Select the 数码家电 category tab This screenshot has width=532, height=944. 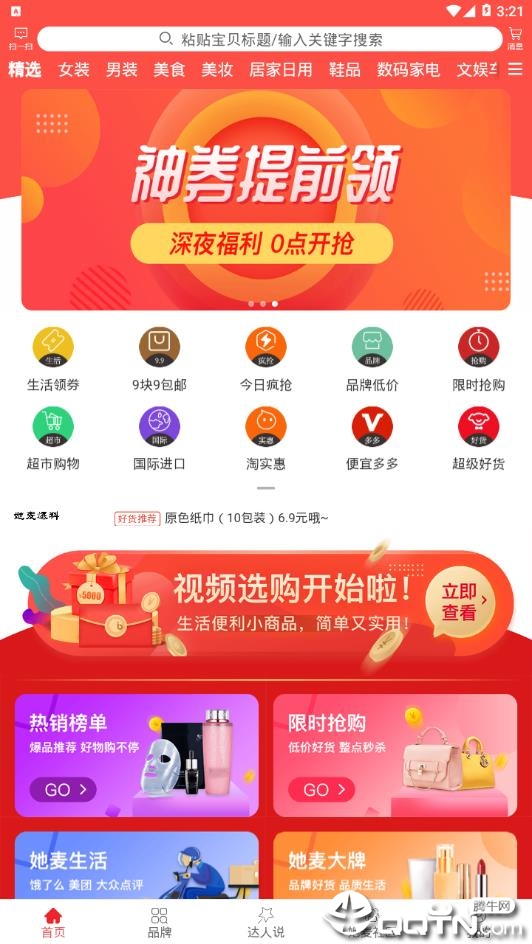pyautogui.click(x=409, y=70)
